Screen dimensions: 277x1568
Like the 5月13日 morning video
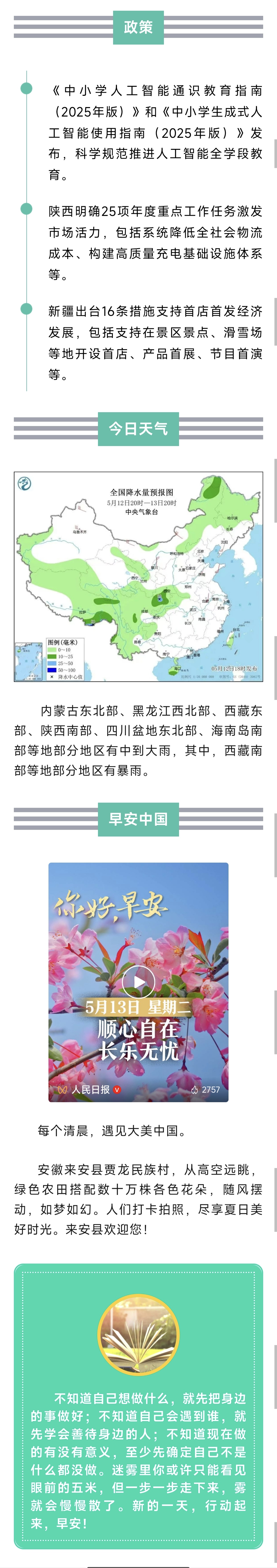click(x=195, y=1090)
